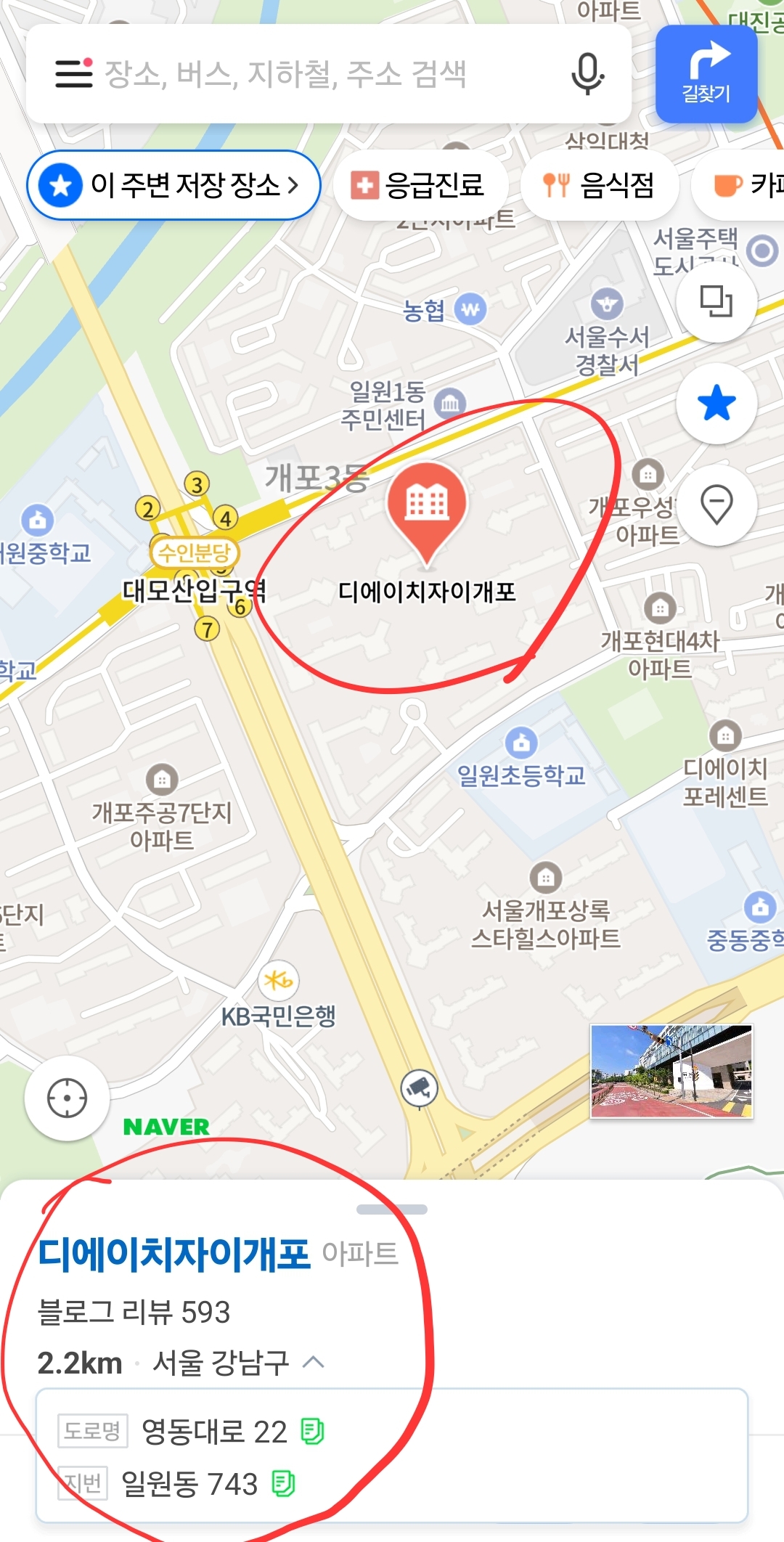Viewport: 784px width, 1542px height.
Task: Collapse the 서울 강남구 address details
Action: tap(313, 1361)
